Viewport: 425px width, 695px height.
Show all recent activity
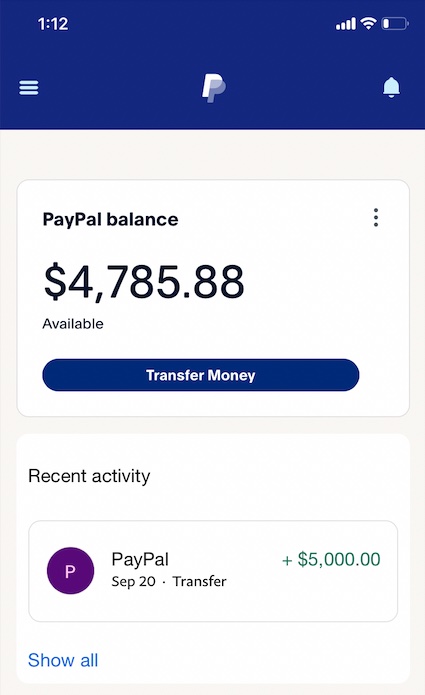[x=63, y=660]
